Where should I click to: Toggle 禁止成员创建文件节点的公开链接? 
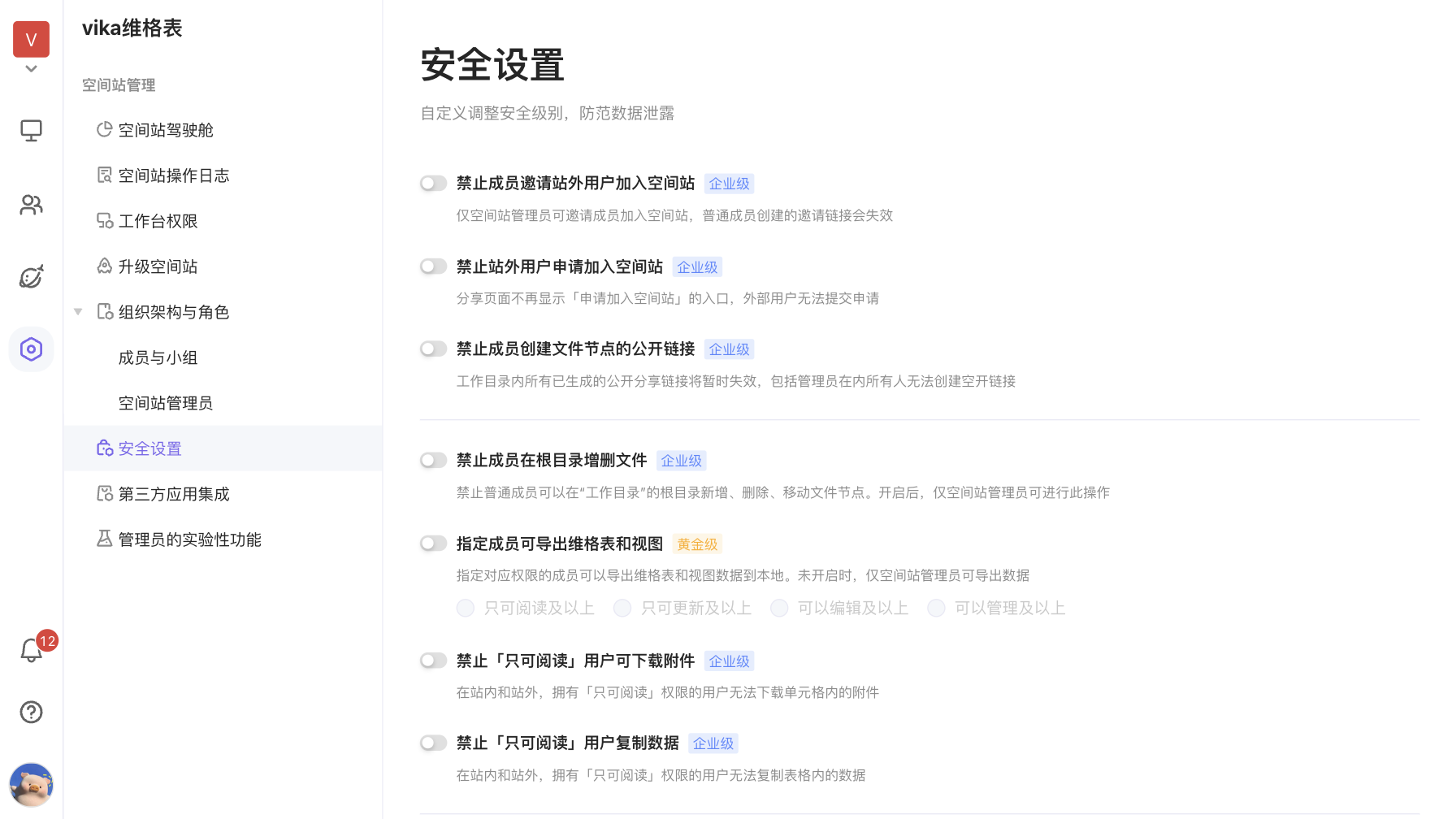click(434, 349)
